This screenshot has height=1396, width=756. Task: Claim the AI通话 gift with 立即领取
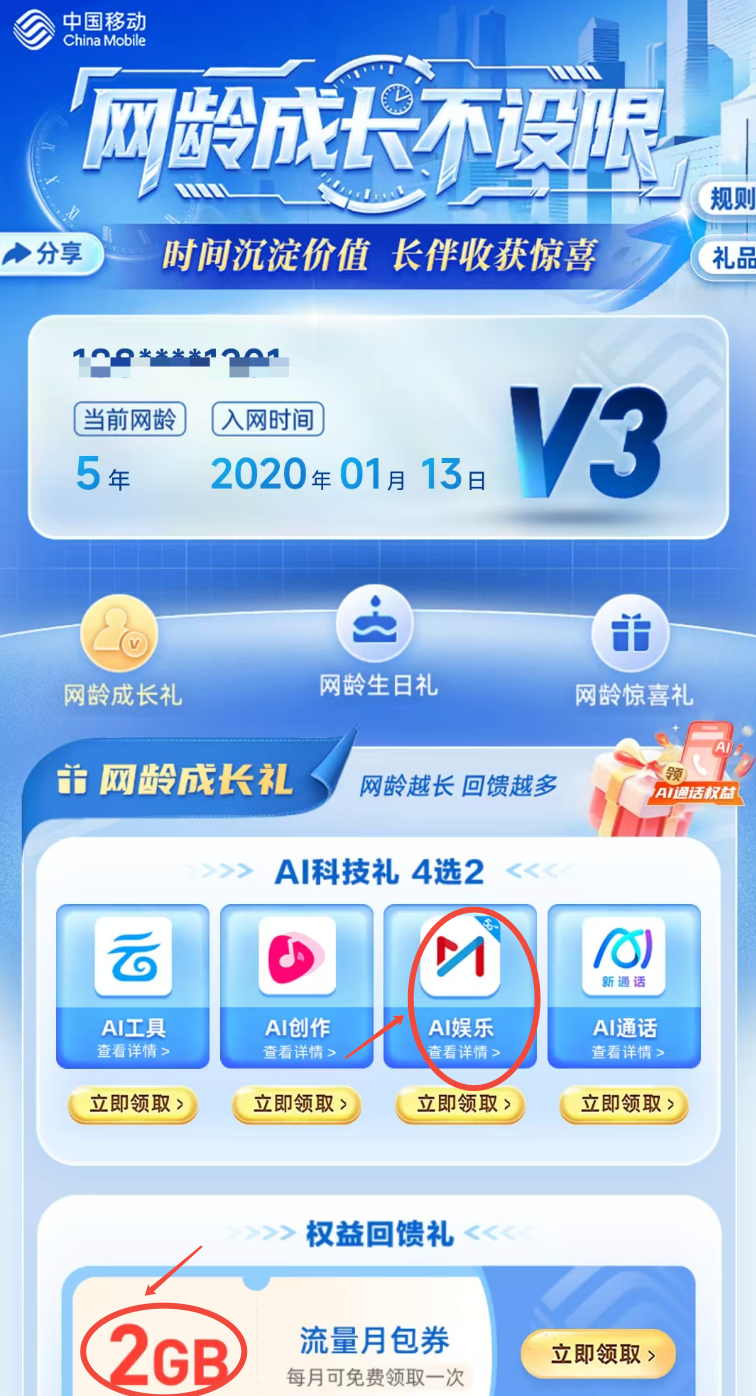tap(625, 1105)
